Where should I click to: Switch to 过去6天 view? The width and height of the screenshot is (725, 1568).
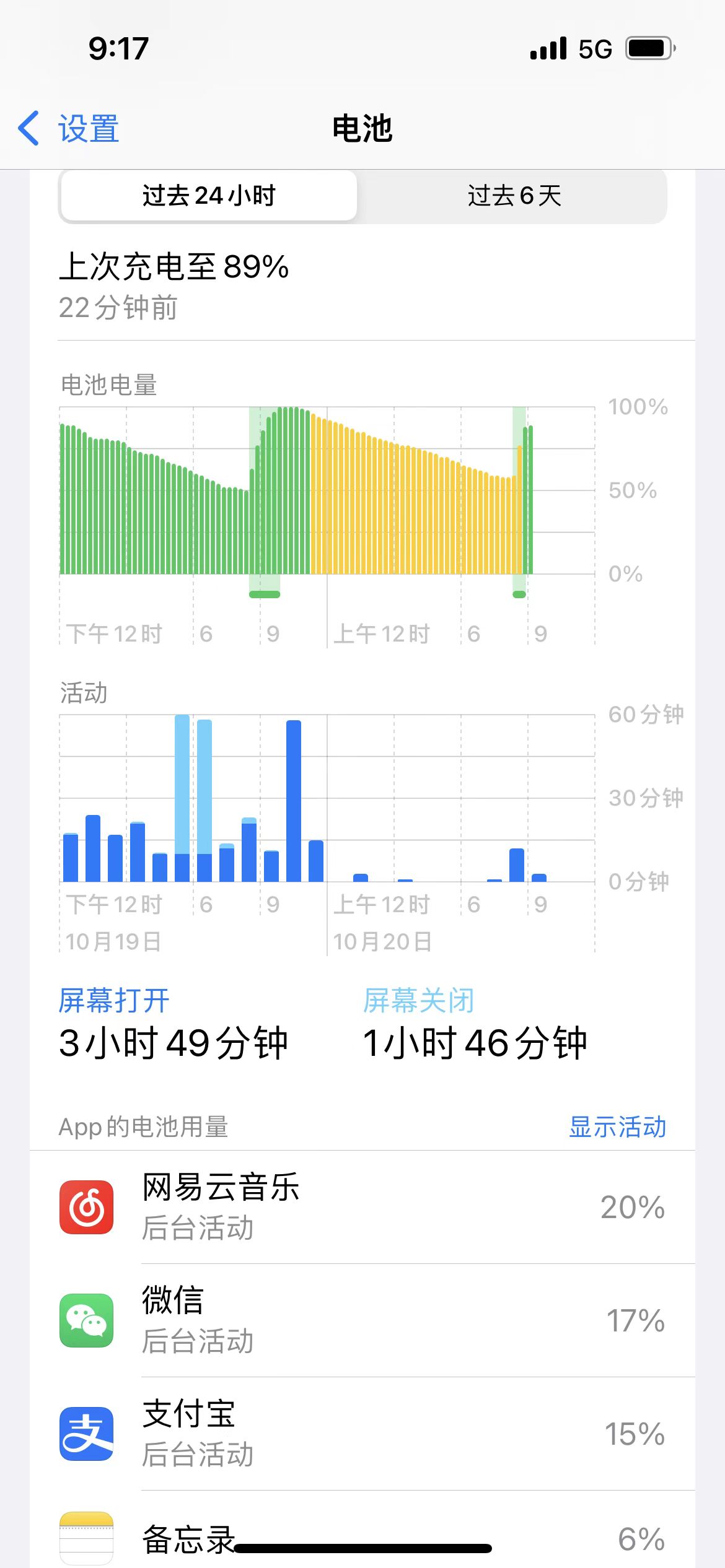(x=514, y=196)
